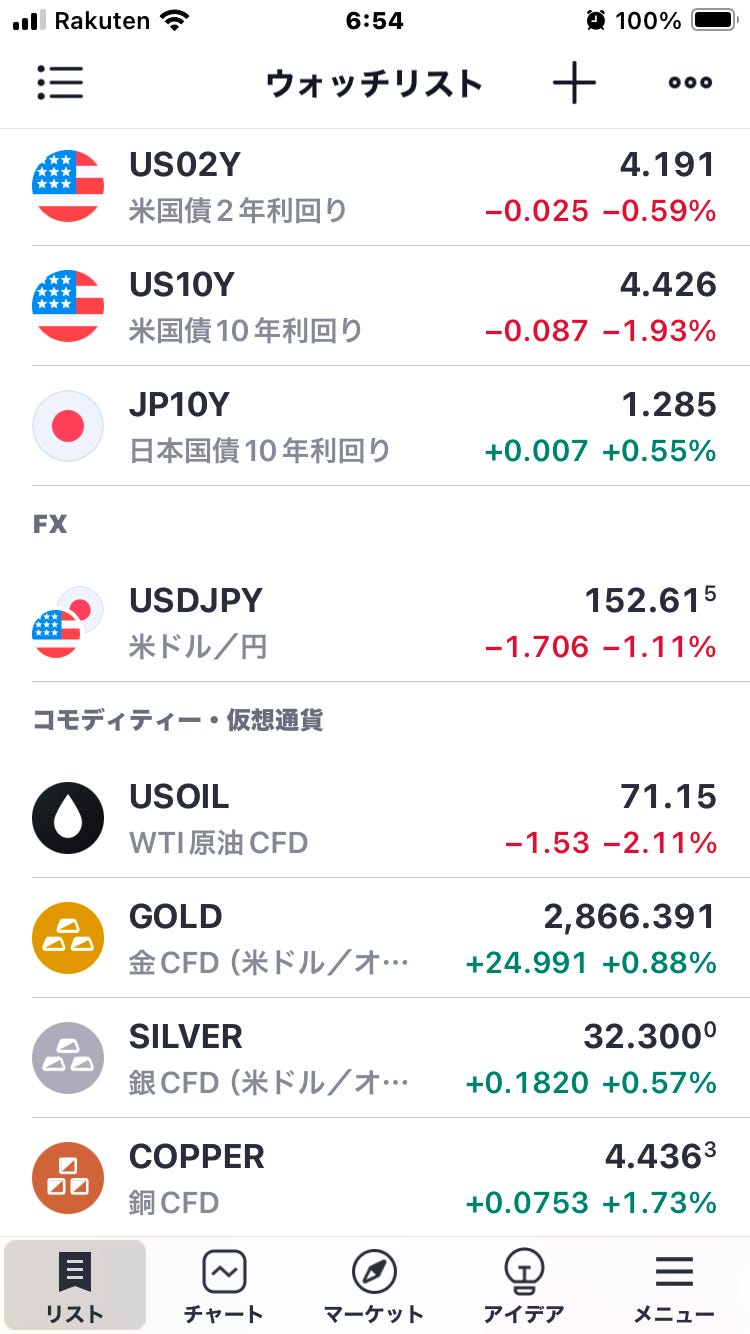The height and width of the screenshot is (1334, 750).
Task: Open the メニュー tab
Action: point(674,1287)
